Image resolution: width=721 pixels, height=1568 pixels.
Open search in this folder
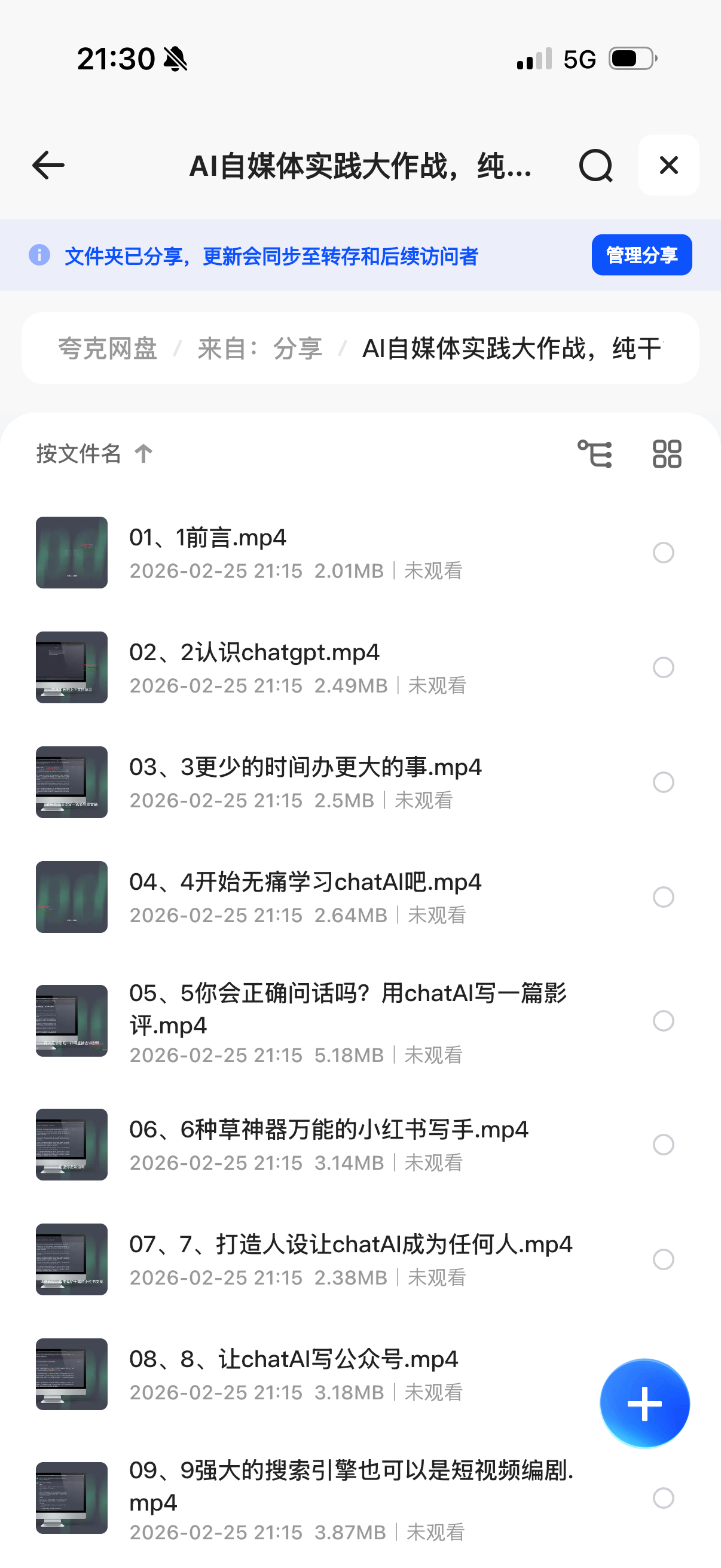[x=595, y=165]
